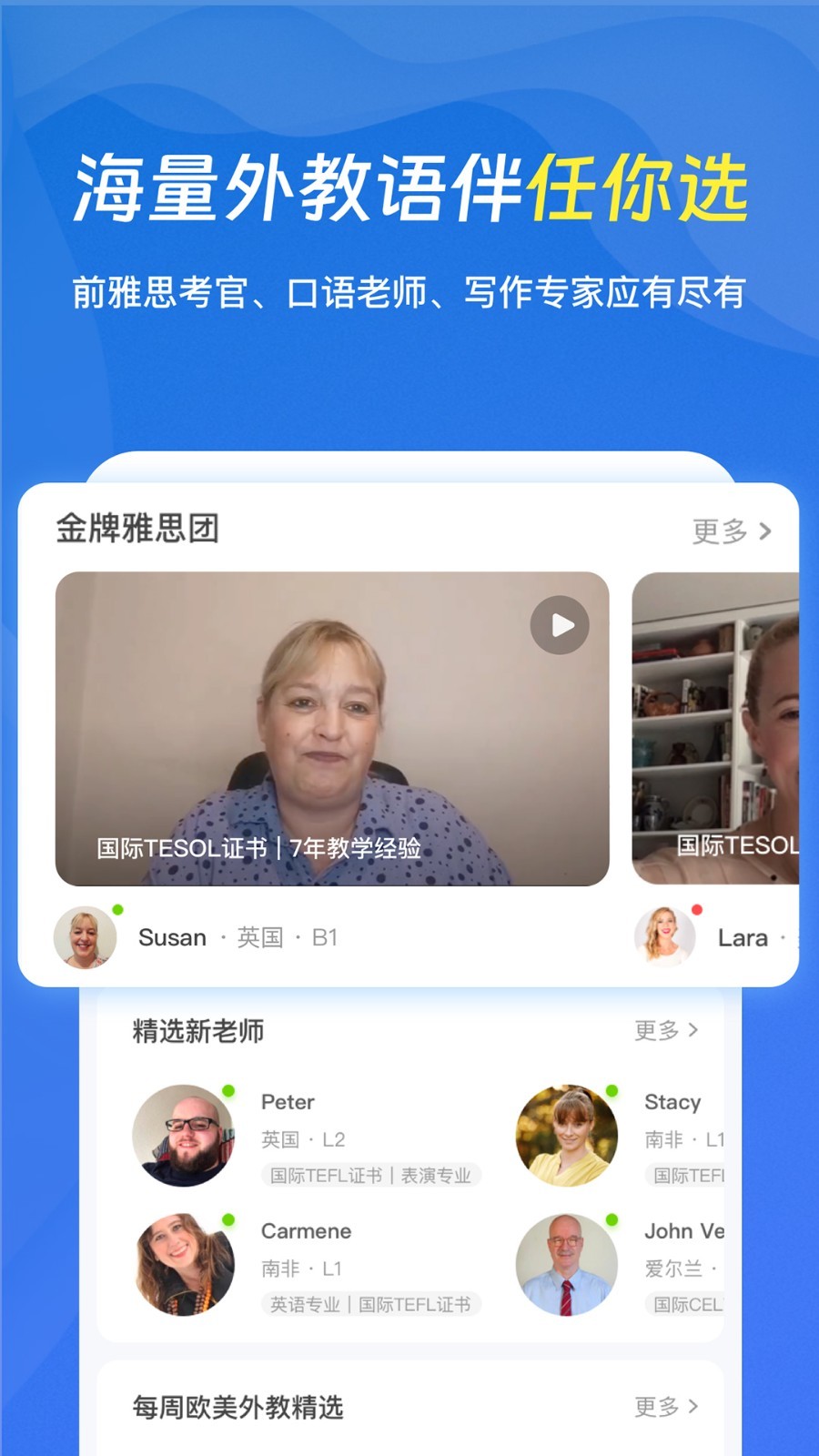The height and width of the screenshot is (1456, 819).
Task: Tap the play icon on the TESOL teacher video
Action: click(x=561, y=623)
